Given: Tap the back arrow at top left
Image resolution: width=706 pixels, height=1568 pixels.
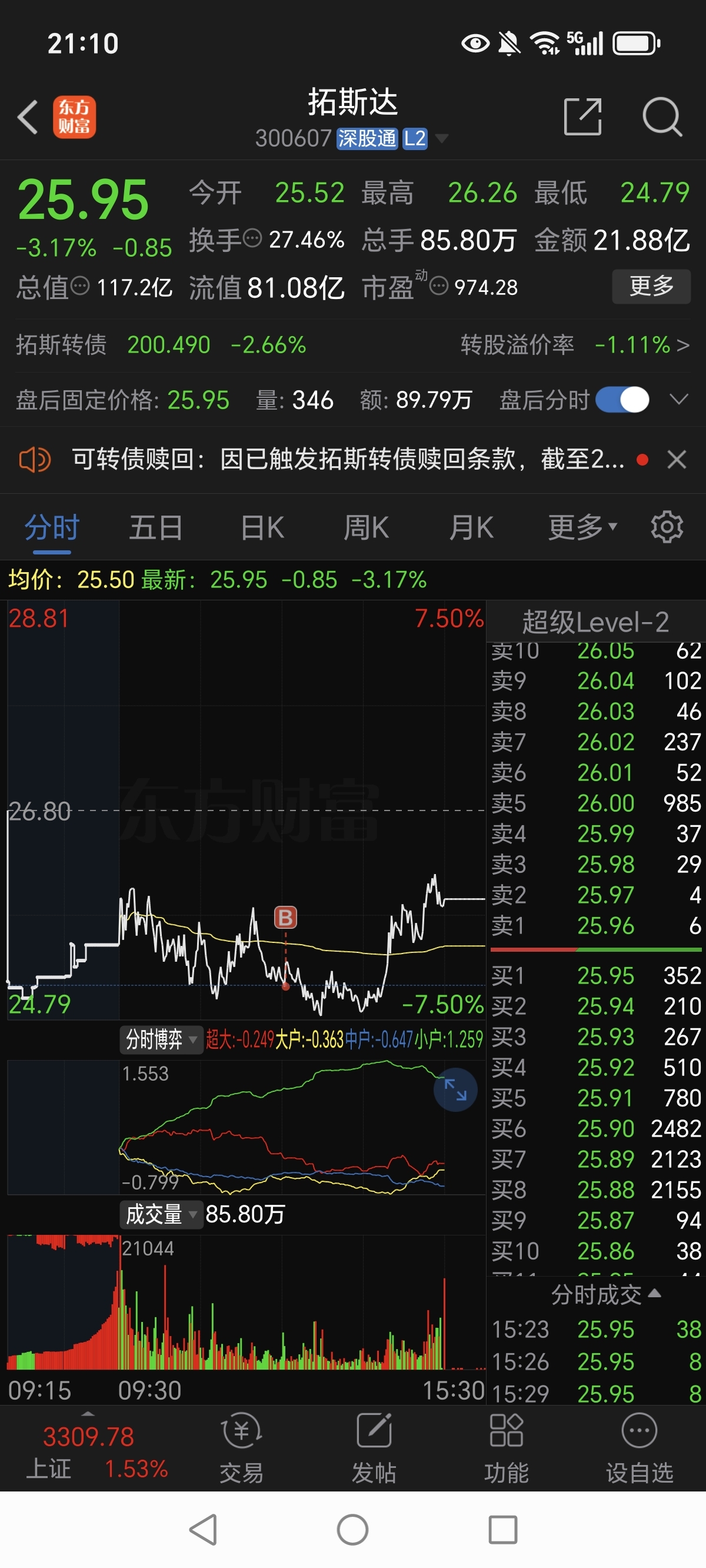Looking at the screenshot, I should 27,118.
